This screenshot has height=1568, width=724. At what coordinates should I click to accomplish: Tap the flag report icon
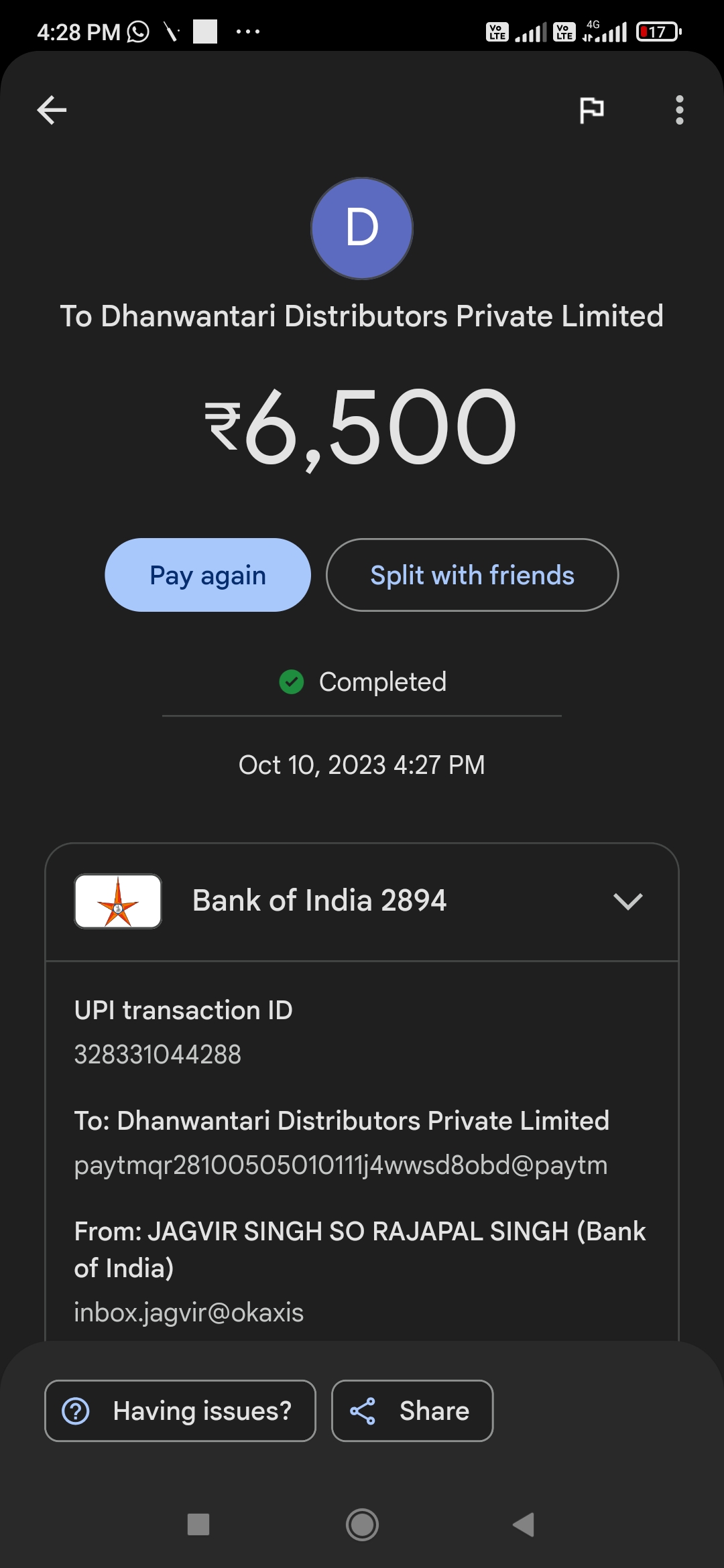tap(591, 110)
